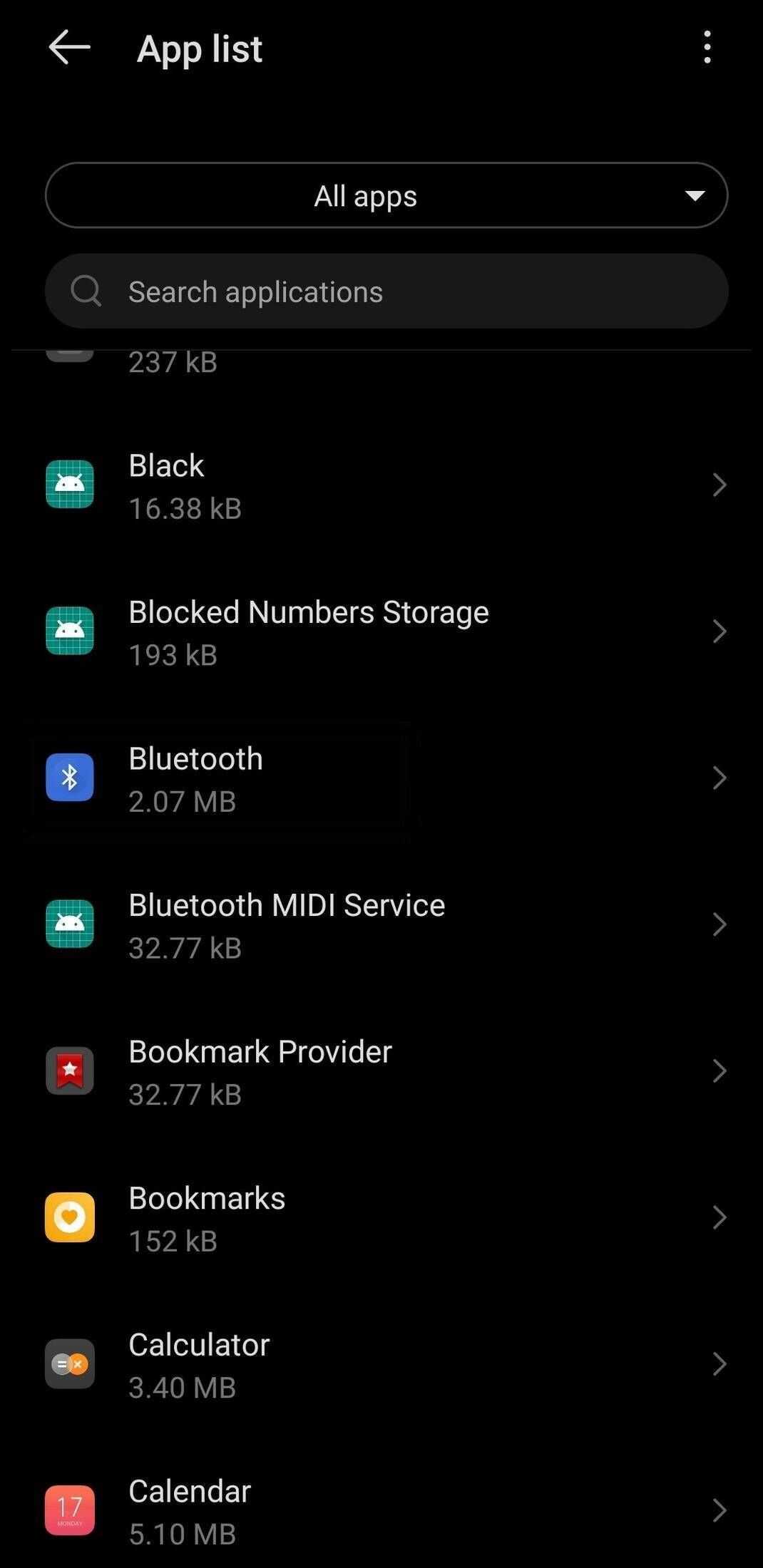Image resolution: width=763 pixels, height=1568 pixels.
Task: Expand the All apps dropdown
Action: pos(386,195)
